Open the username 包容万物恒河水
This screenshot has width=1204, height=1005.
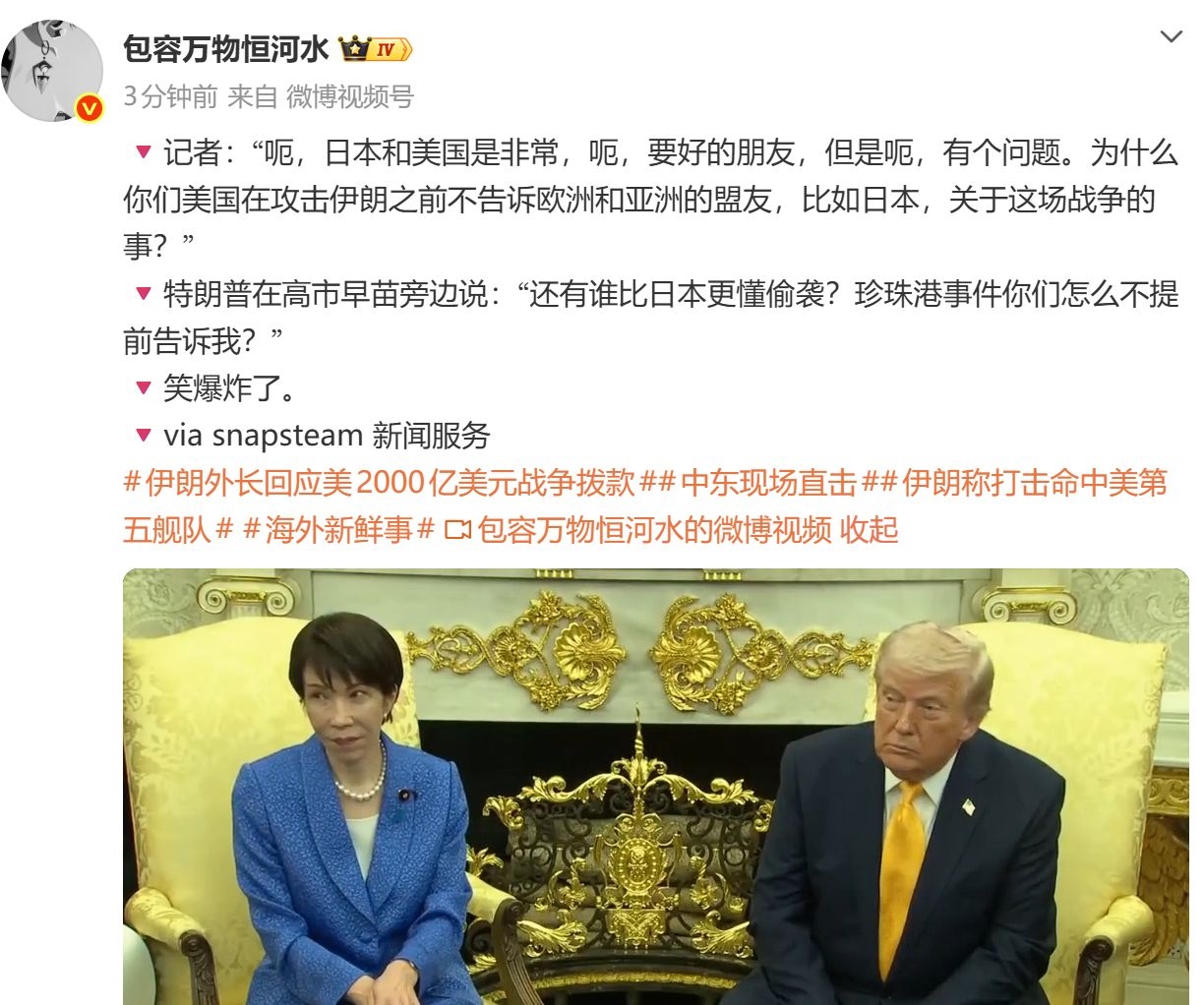225,48
